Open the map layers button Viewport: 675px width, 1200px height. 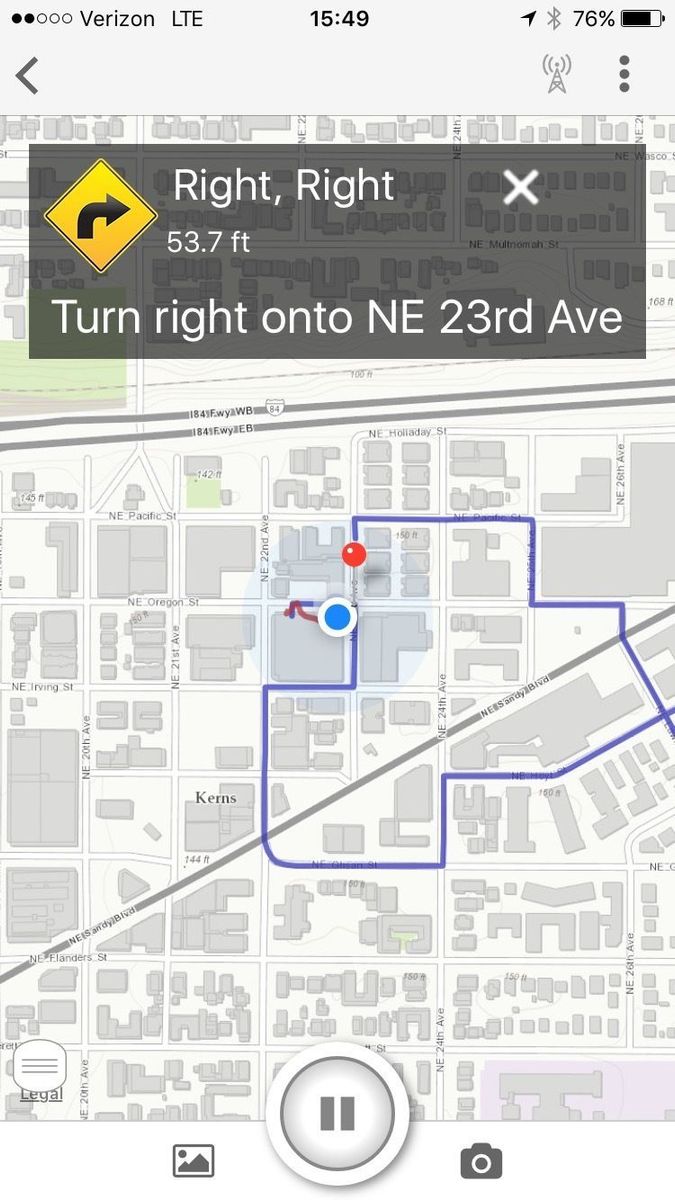(x=40, y=1064)
